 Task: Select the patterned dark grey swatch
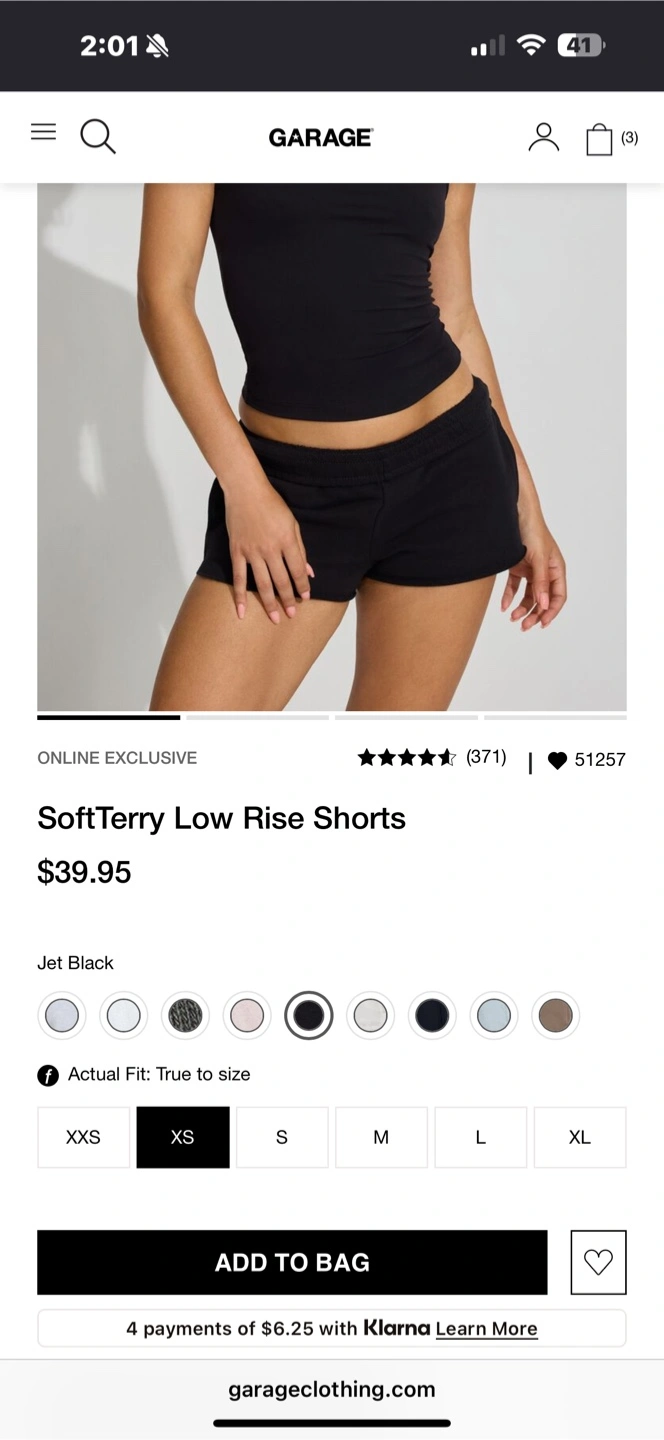185,1016
